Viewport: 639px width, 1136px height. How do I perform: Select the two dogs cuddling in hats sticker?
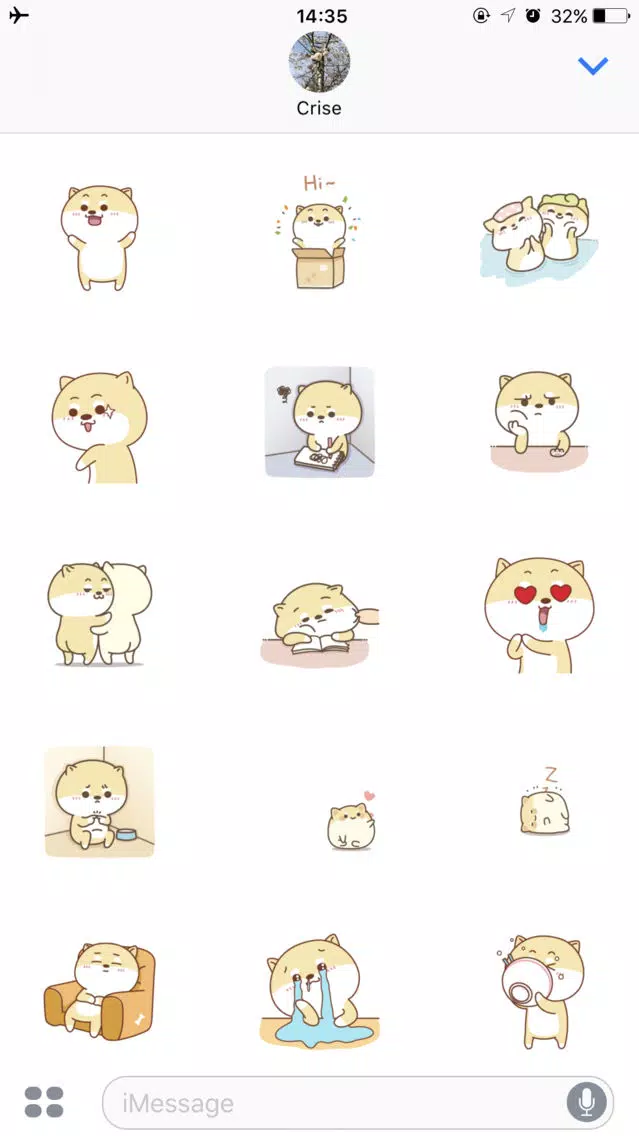(538, 237)
